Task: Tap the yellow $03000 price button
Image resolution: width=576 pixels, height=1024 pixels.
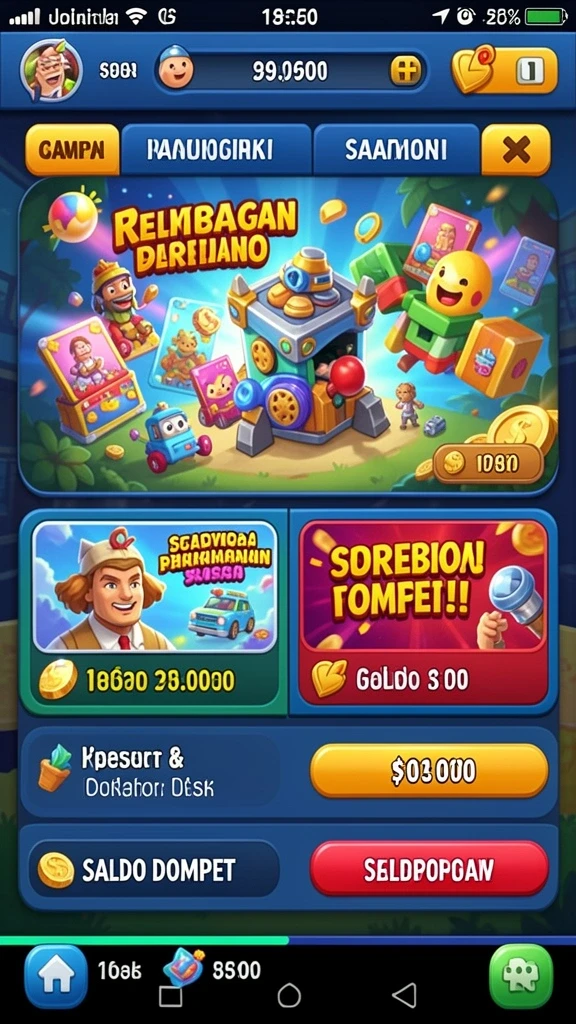Action: click(x=429, y=771)
